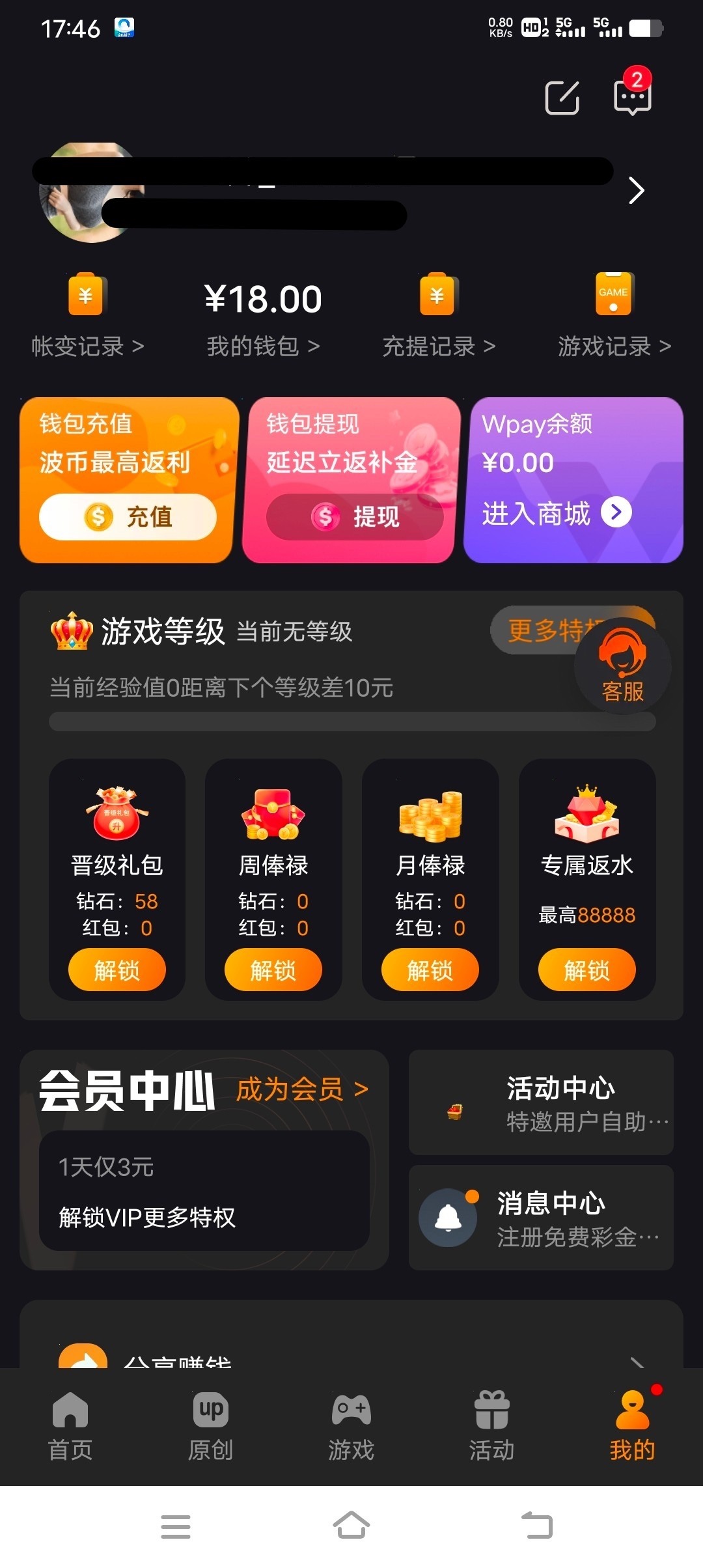Screen dimensions: 703x1568
Task: Switch to the 首页 home tab
Action: pos(70,1426)
